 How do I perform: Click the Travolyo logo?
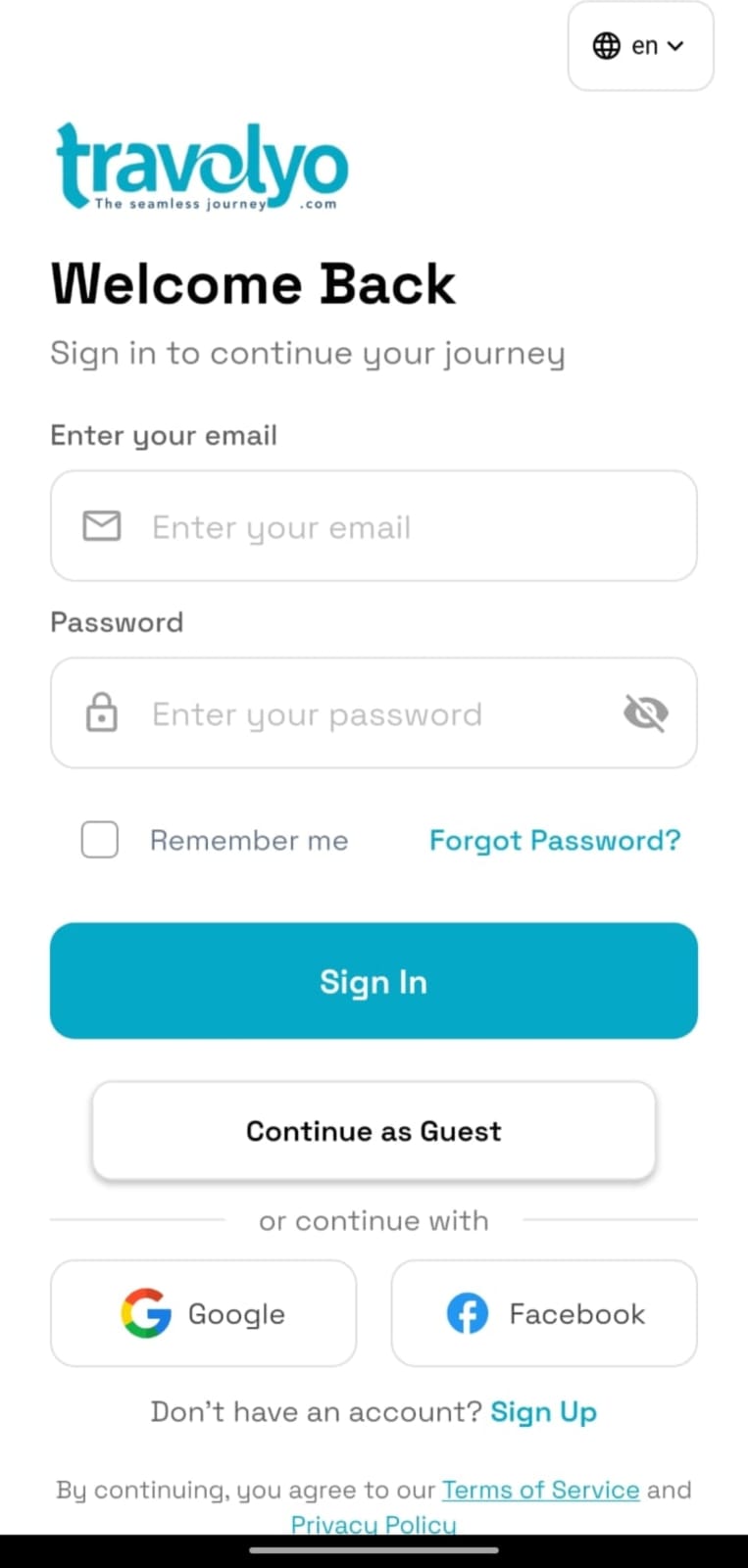click(x=200, y=165)
